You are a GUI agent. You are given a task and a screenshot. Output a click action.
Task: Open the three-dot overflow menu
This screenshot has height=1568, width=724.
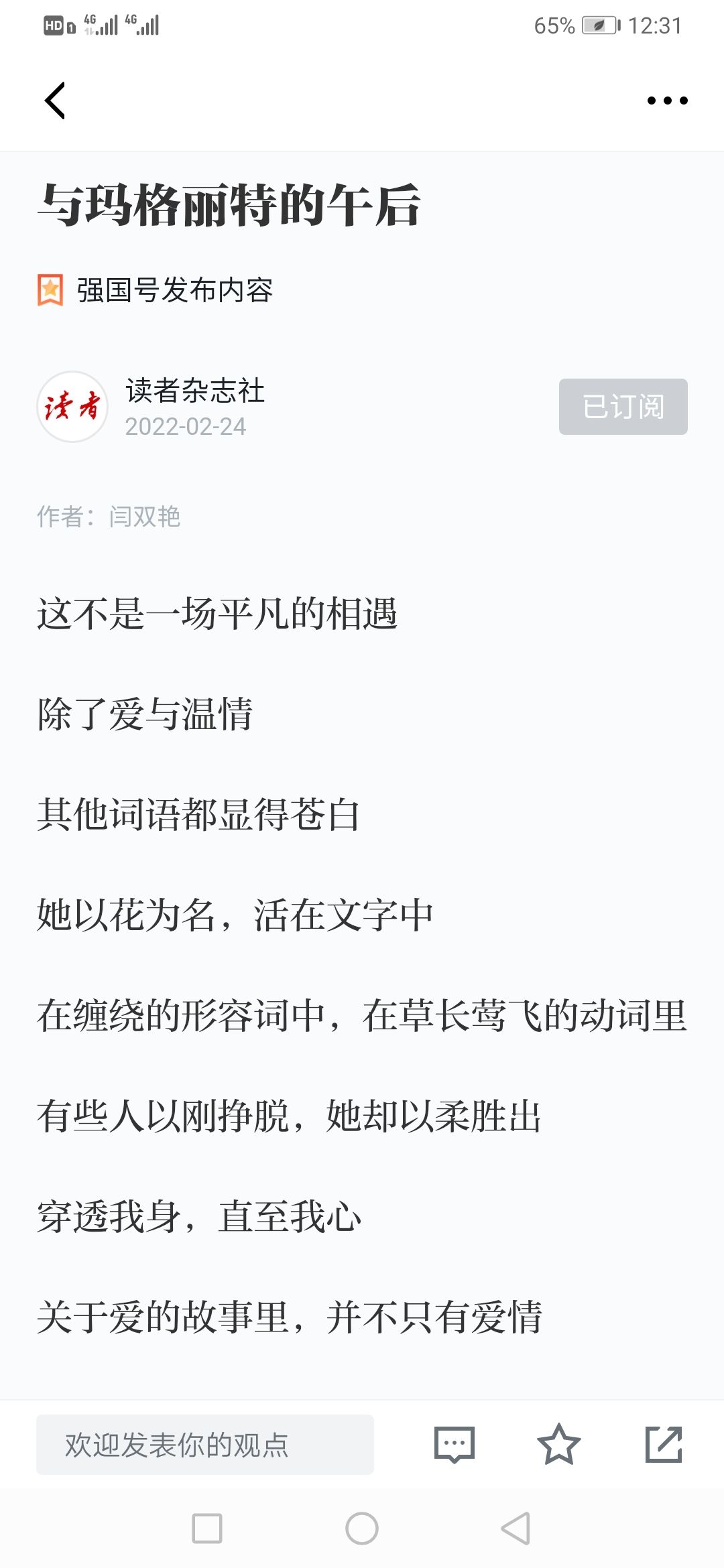(667, 101)
